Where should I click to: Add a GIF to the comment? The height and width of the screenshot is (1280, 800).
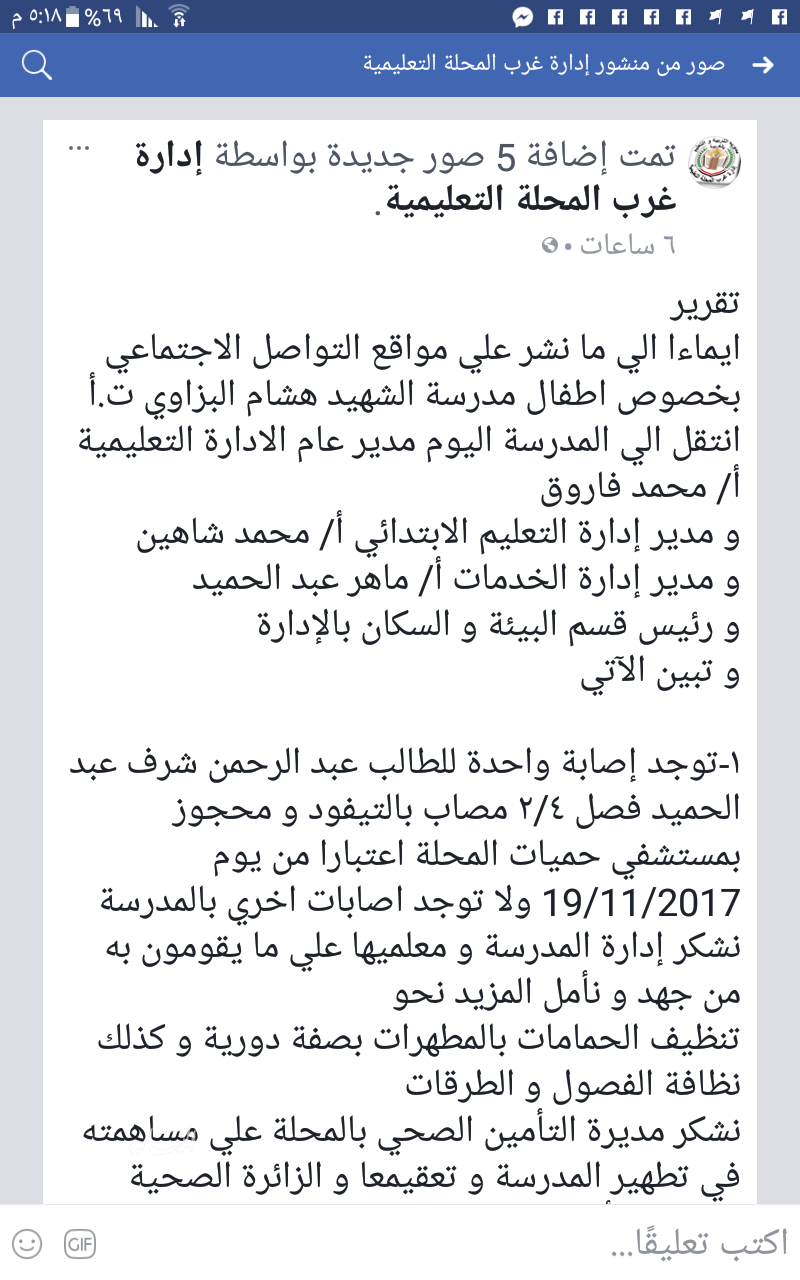pyautogui.click(x=80, y=1244)
